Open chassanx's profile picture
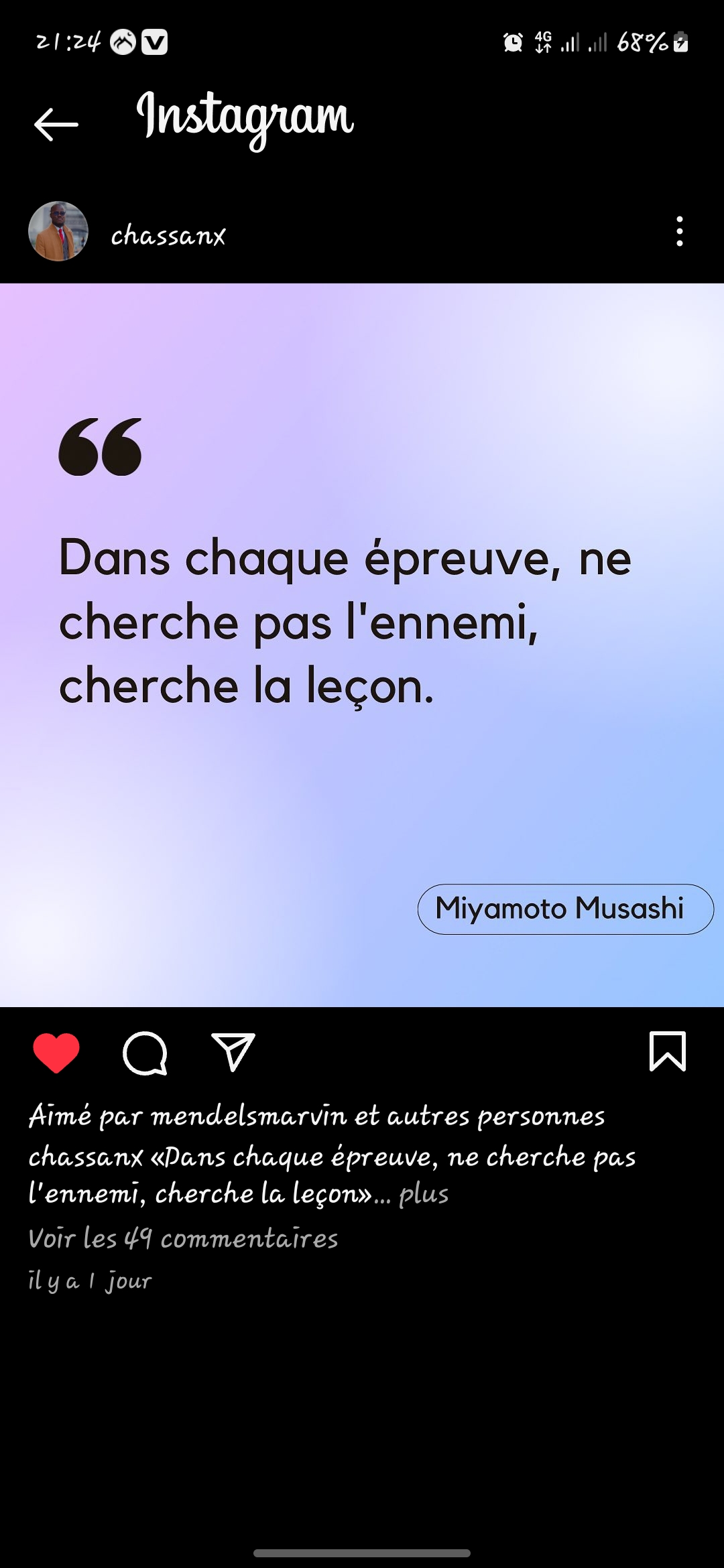Image resolution: width=724 pixels, height=1568 pixels. click(x=58, y=231)
